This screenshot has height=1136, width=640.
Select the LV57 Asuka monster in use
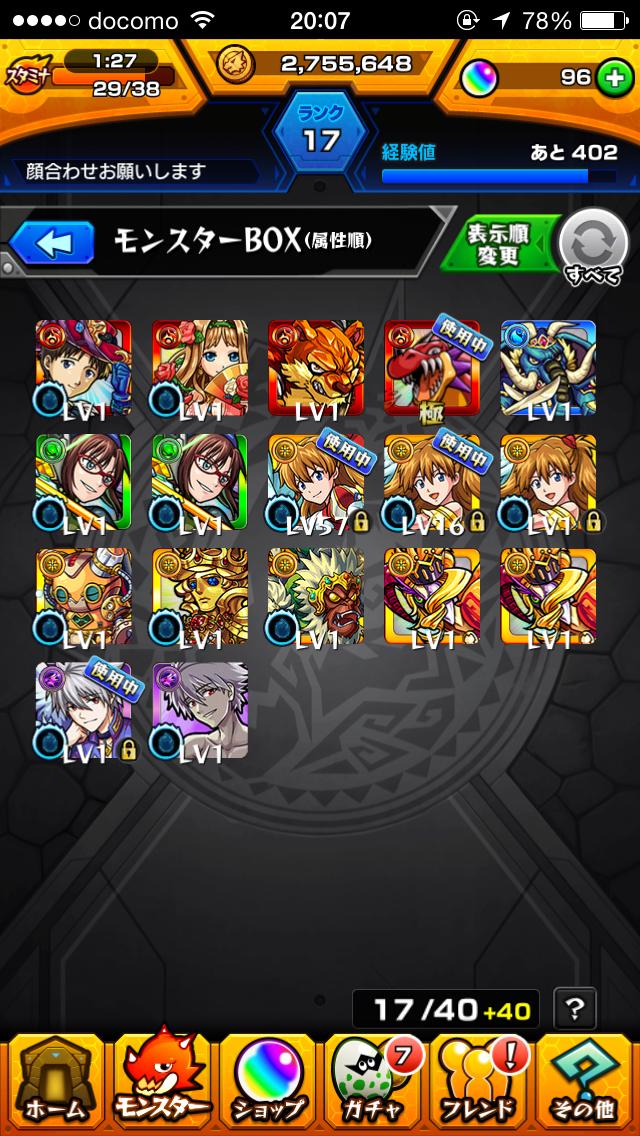(x=315, y=482)
